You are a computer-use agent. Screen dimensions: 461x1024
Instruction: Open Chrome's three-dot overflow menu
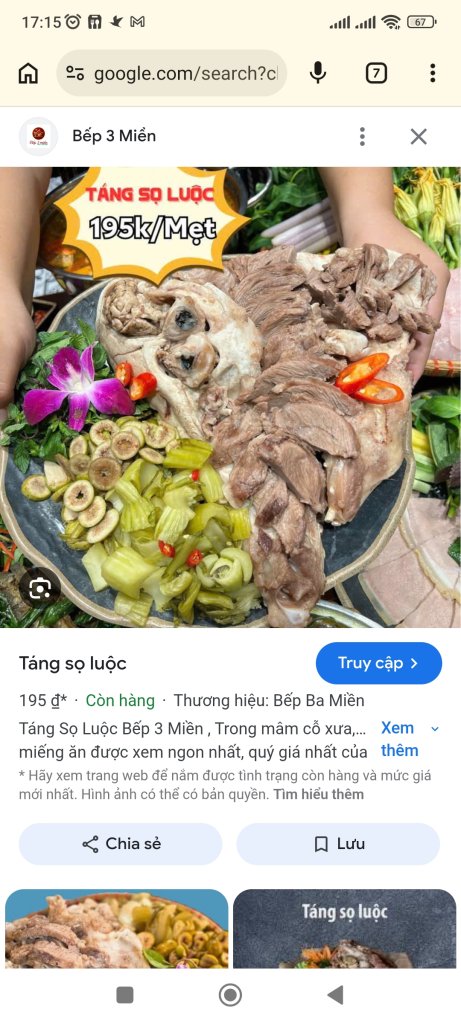pos(432,73)
